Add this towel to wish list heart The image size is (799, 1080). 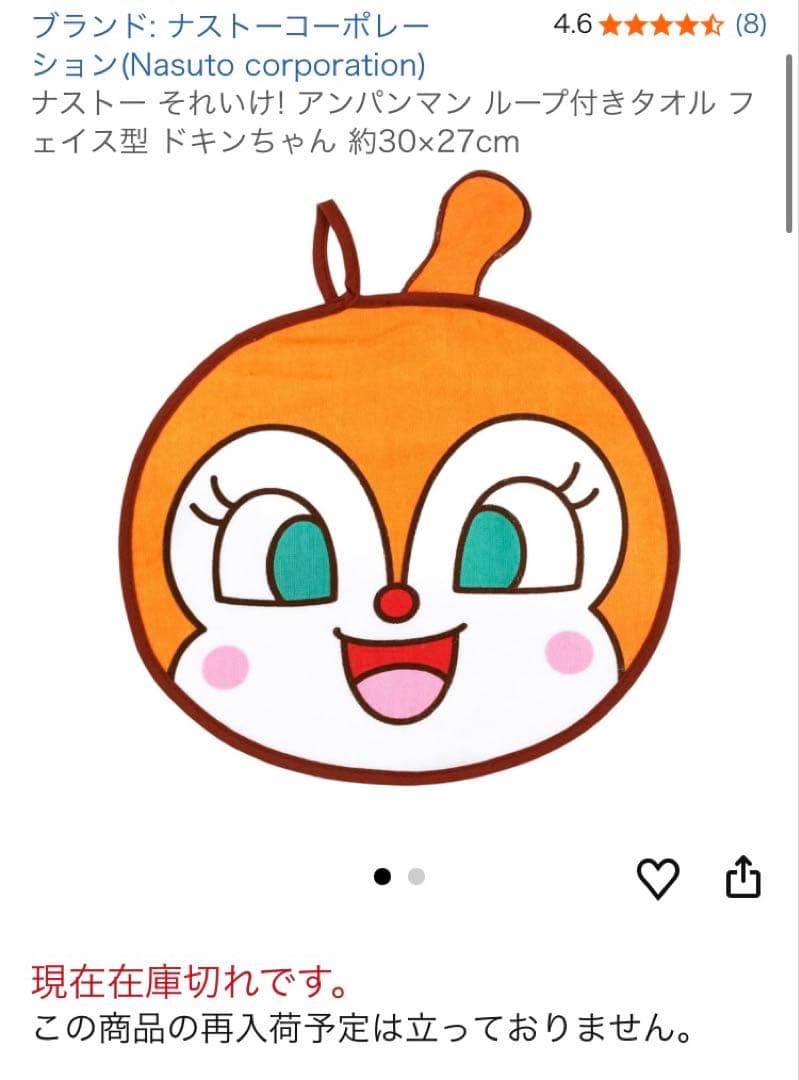(658, 878)
